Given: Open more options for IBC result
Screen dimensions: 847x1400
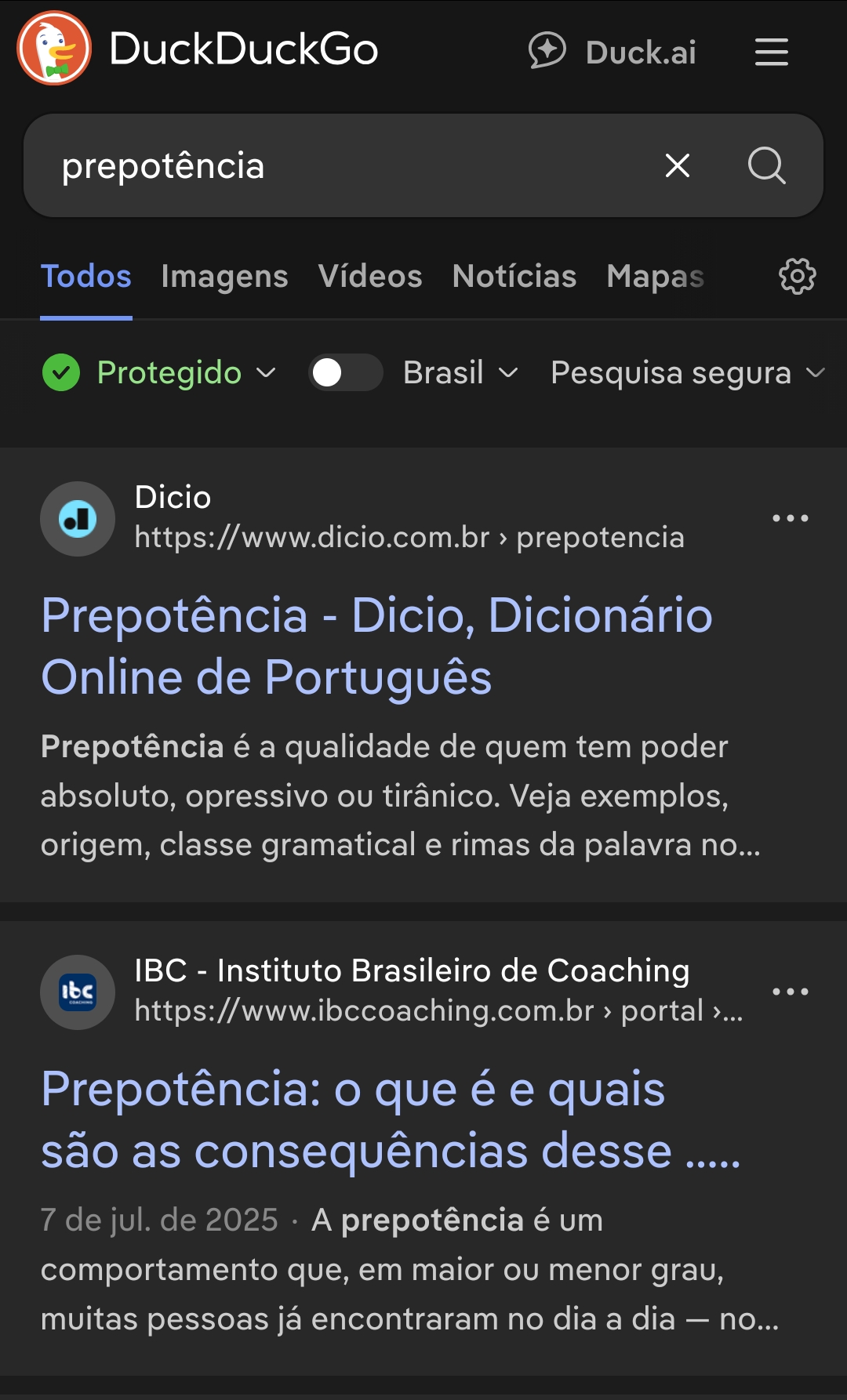Looking at the screenshot, I should (790, 992).
